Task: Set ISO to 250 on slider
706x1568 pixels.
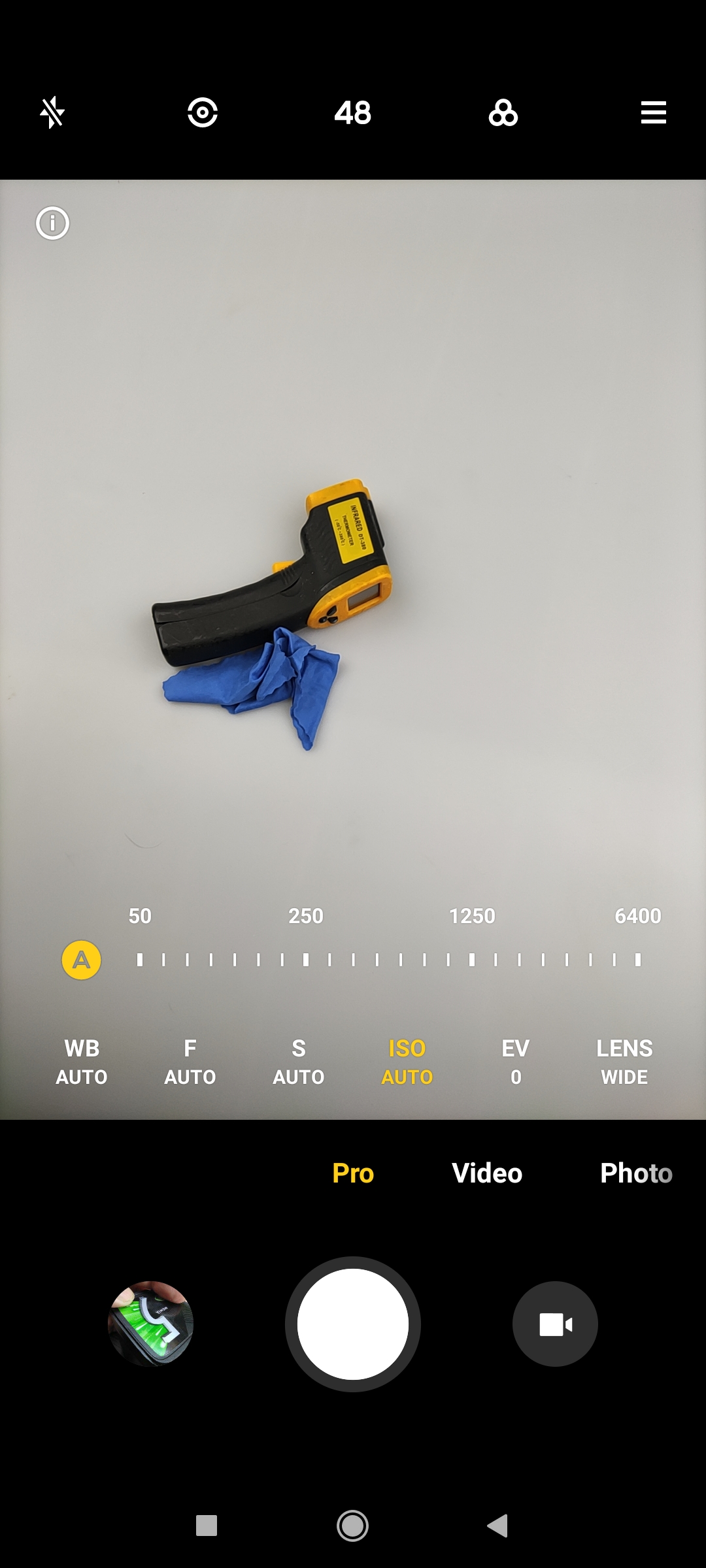Action: point(306,960)
